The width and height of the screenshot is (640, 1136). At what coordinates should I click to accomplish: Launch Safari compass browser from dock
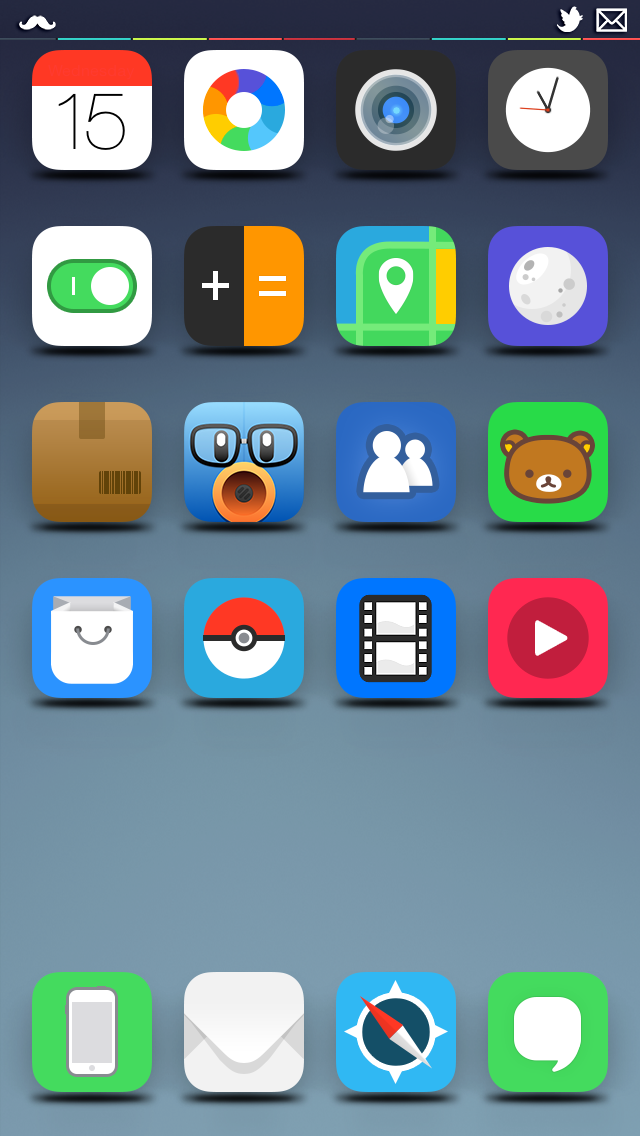[x=396, y=1032]
